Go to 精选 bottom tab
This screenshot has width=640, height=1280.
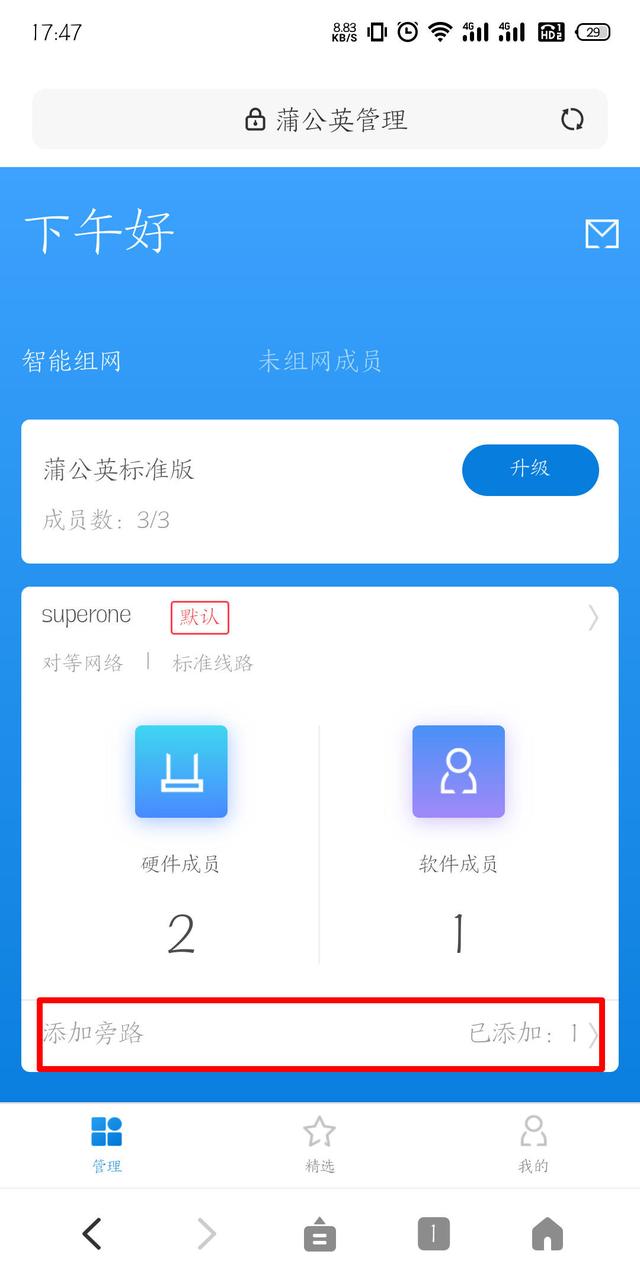tap(319, 1144)
